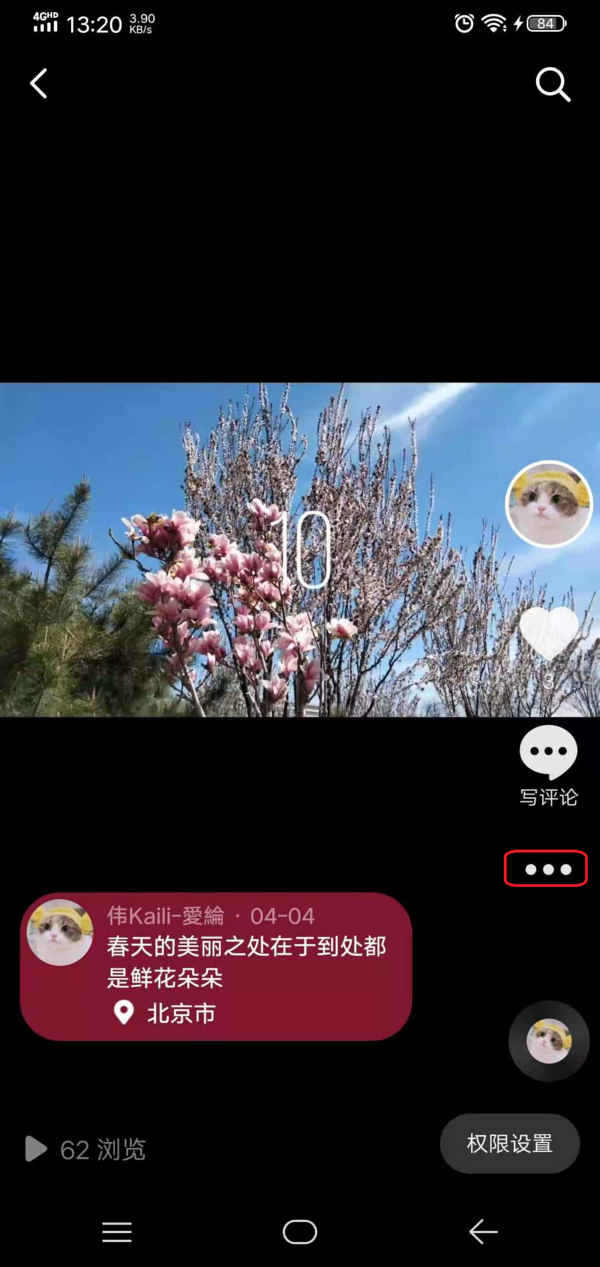
Task: Open the three-dot more options menu
Action: pyautogui.click(x=546, y=869)
